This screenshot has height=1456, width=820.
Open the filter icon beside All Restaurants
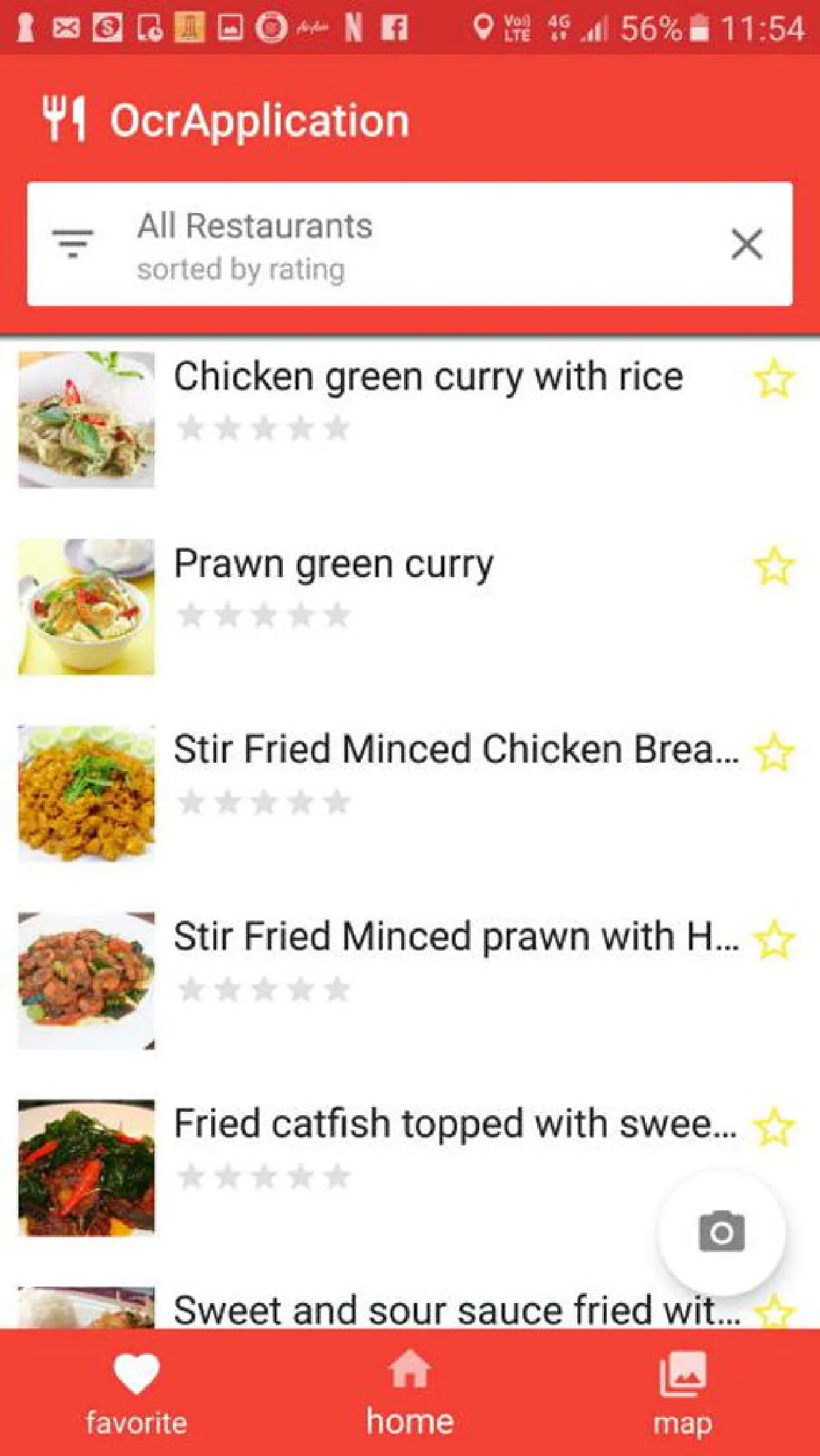coord(72,244)
